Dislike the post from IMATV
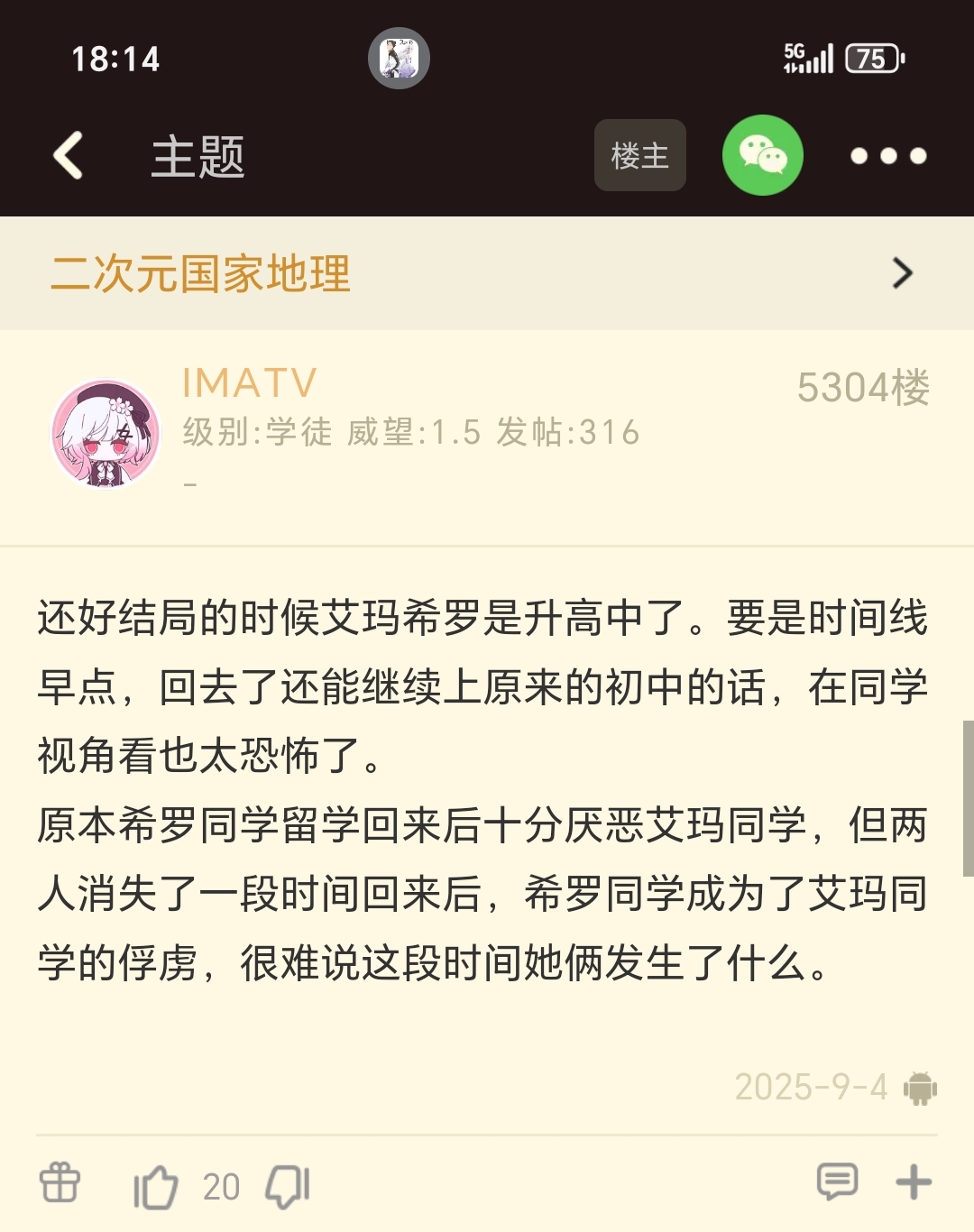The image size is (974, 1232). [288, 1186]
